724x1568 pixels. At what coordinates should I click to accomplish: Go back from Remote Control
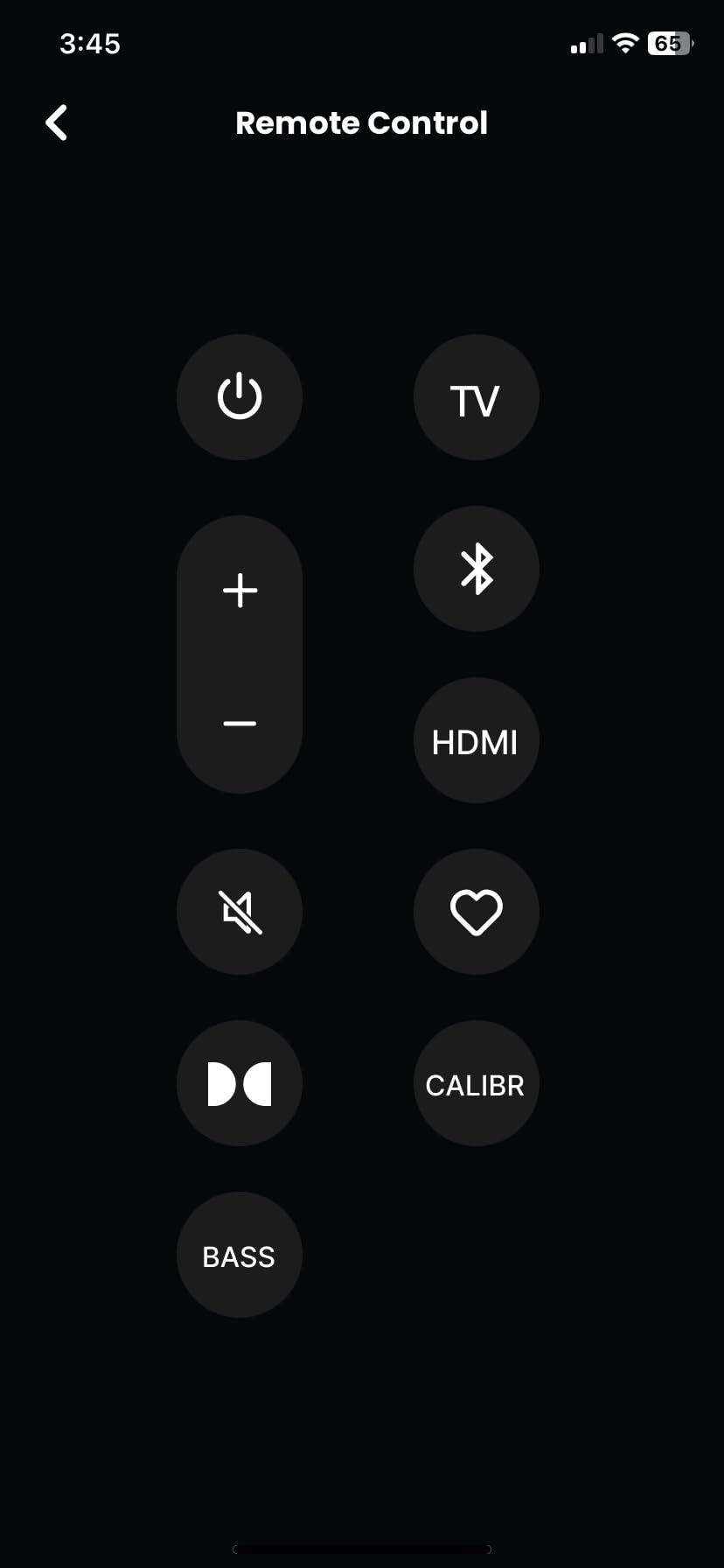(57, 122)
